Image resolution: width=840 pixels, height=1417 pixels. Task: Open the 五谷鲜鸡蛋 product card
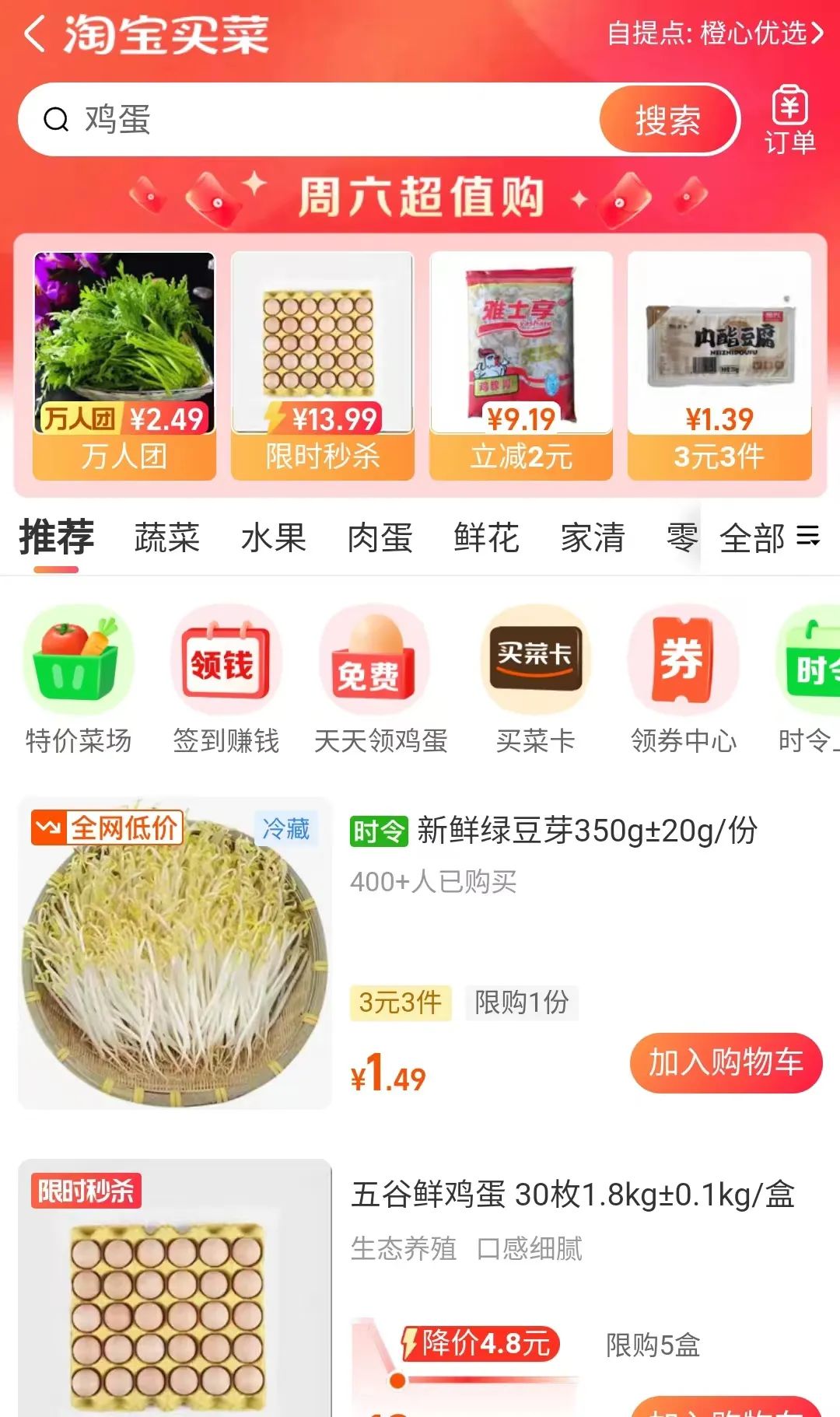572,1195
